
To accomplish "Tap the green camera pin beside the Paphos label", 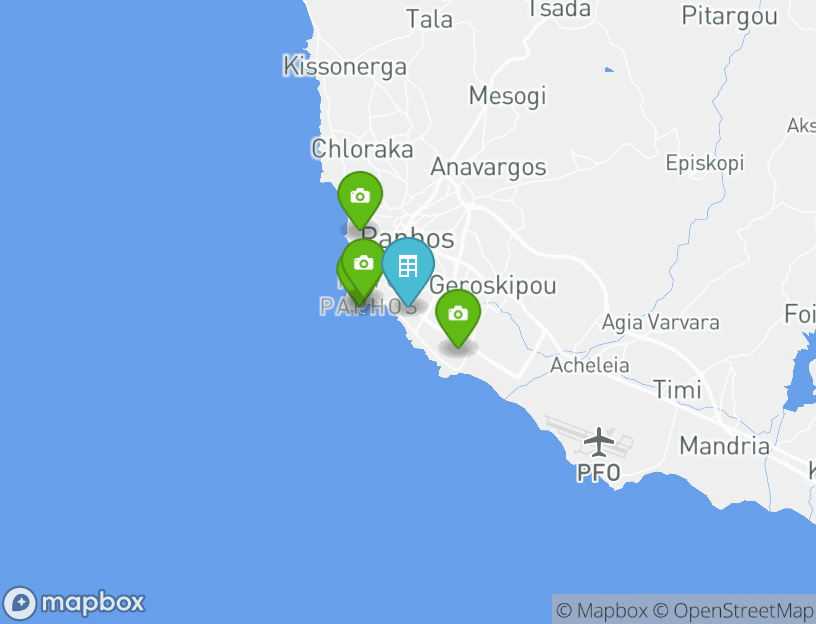I will [x=364, y=264].
